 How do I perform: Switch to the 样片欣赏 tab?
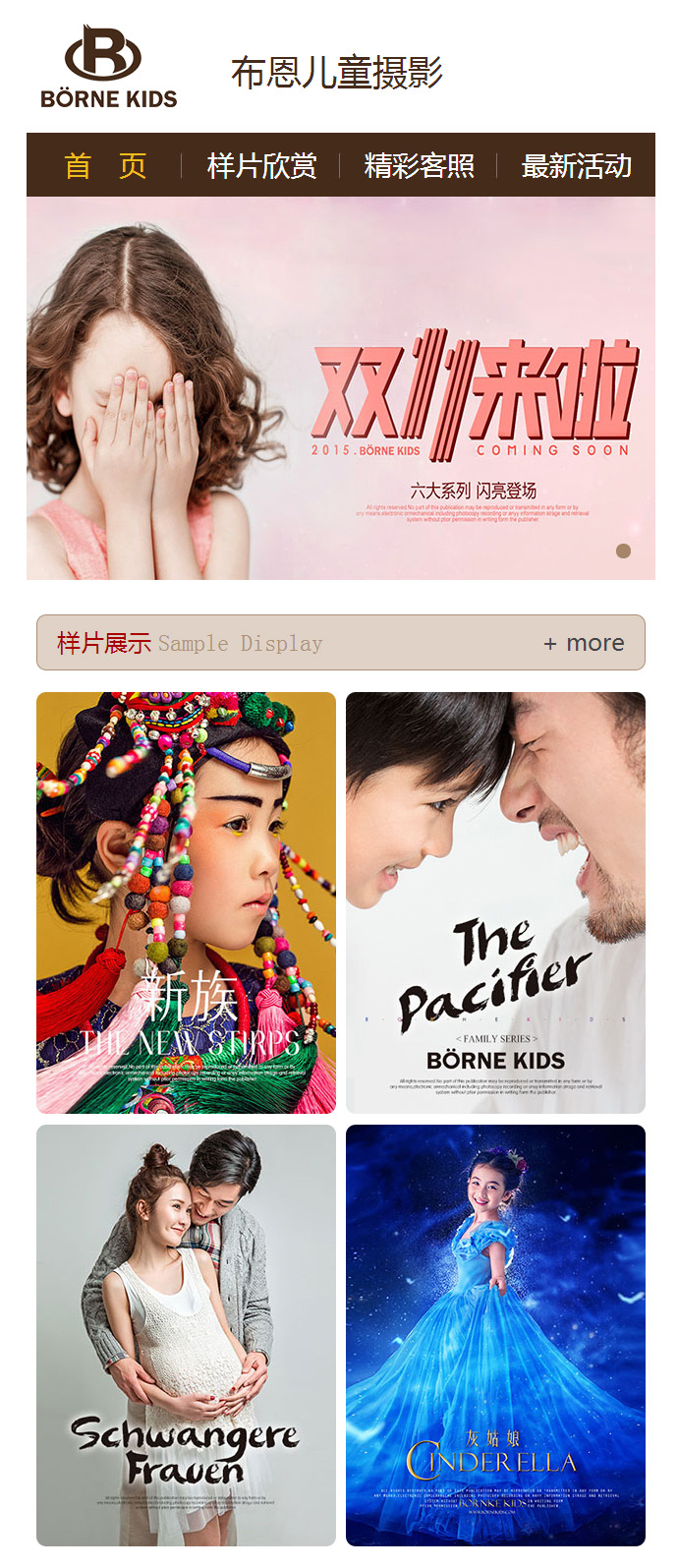(x=261, y=166)
